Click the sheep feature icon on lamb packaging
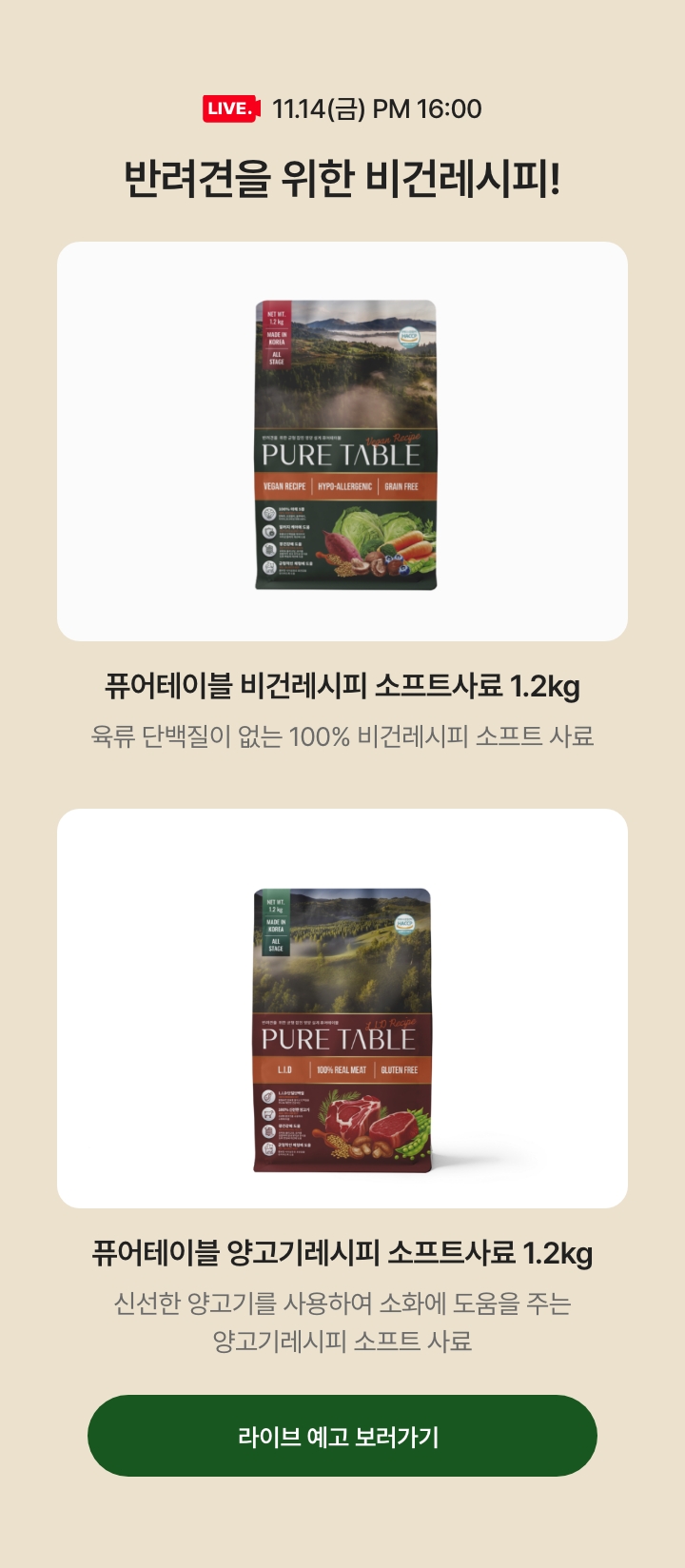Image resolution: width=685 pixels, height=1568 pixels. pyautogui.click(x=267, y=1115)
